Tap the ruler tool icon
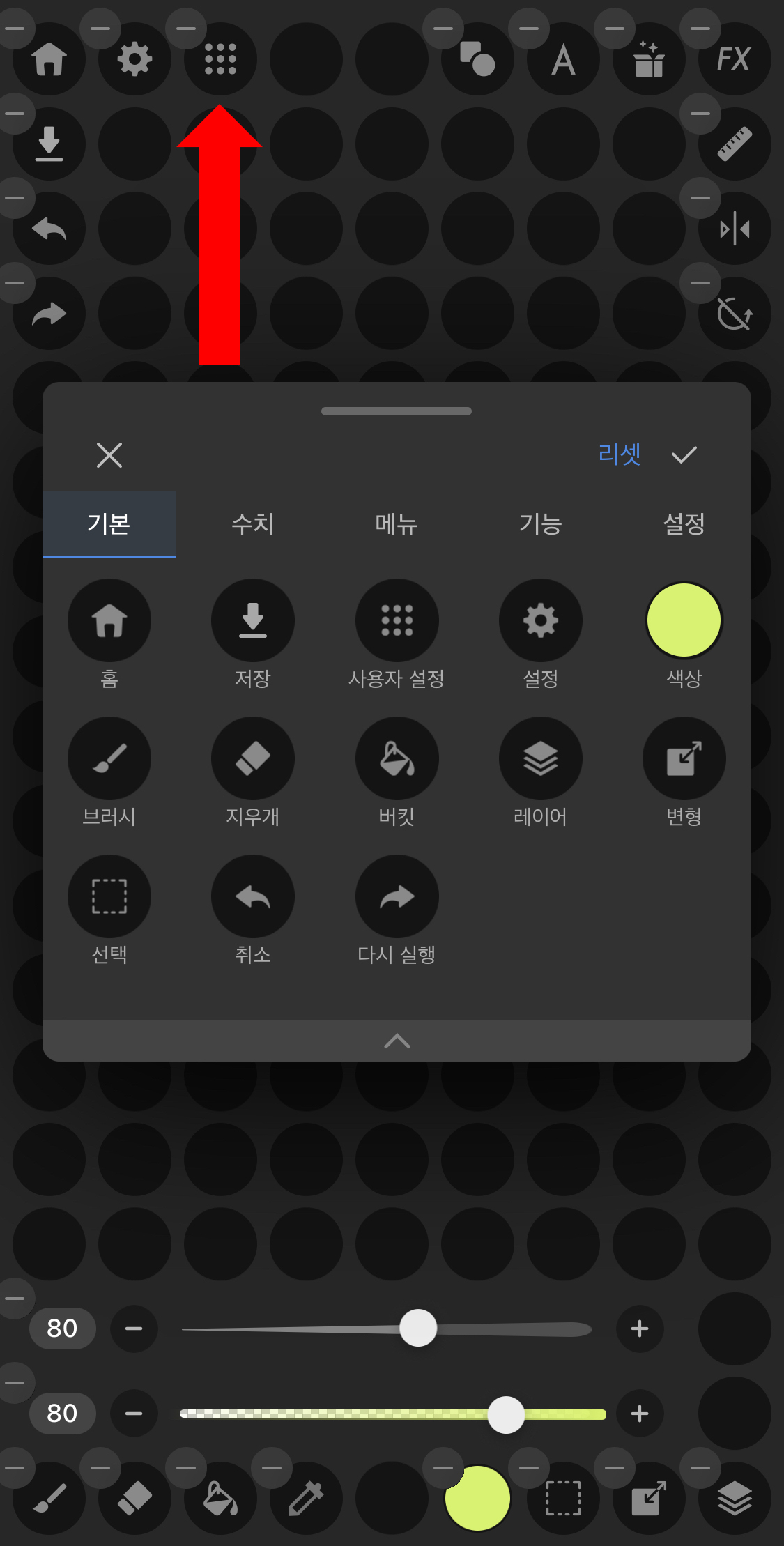Screen dimensions: 784x1546 735,144
